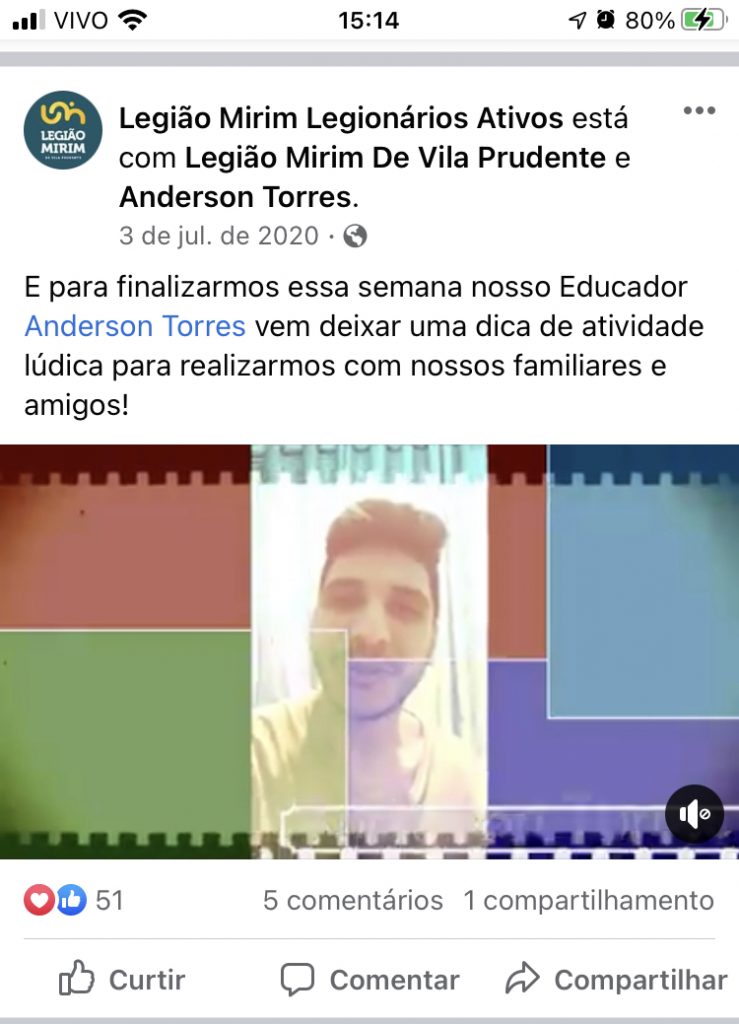
Task: Tap Comentar to write a comment
Action: click(x=369, y=980)
